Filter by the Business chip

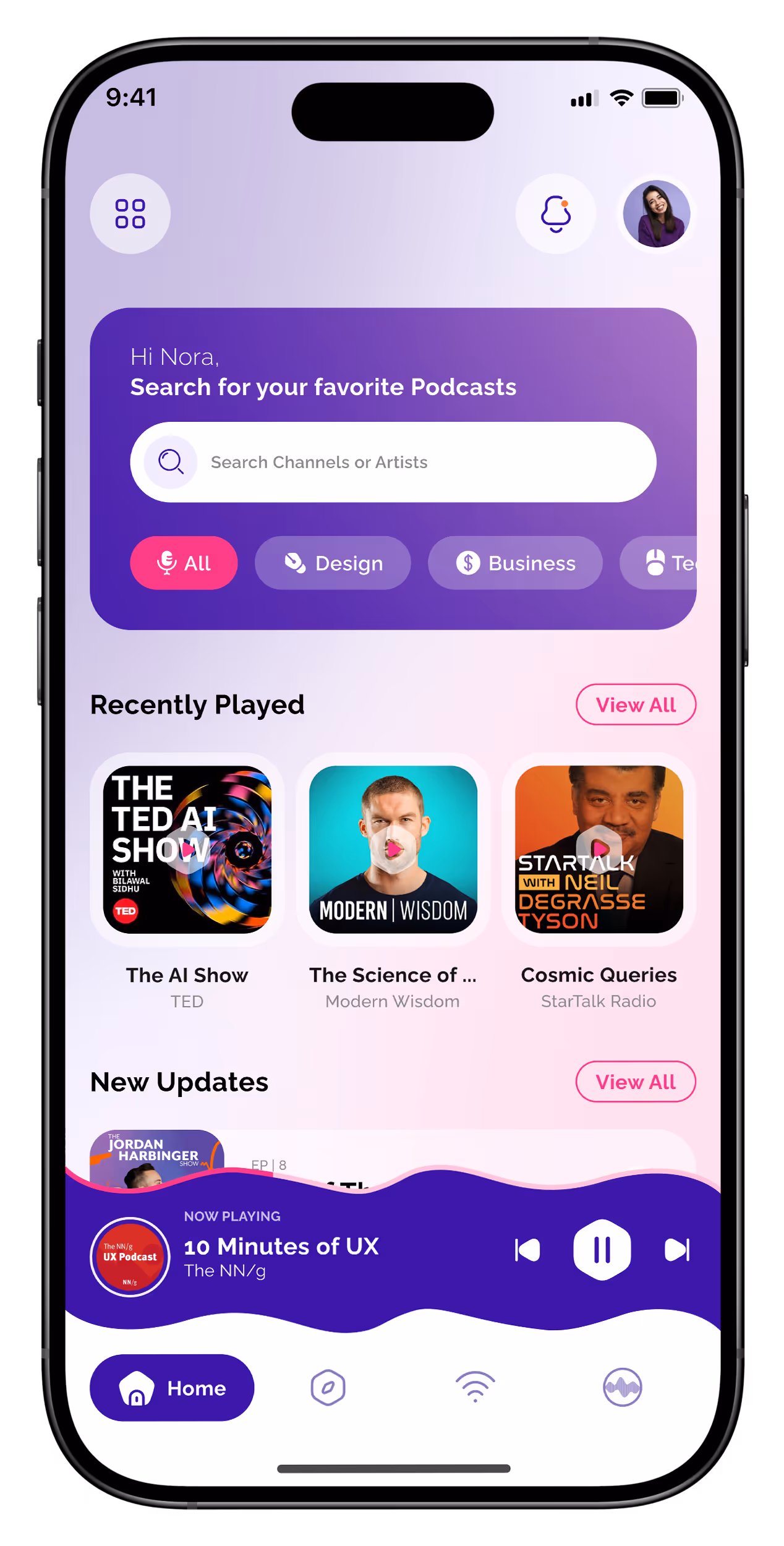click(x=515, y=563)
